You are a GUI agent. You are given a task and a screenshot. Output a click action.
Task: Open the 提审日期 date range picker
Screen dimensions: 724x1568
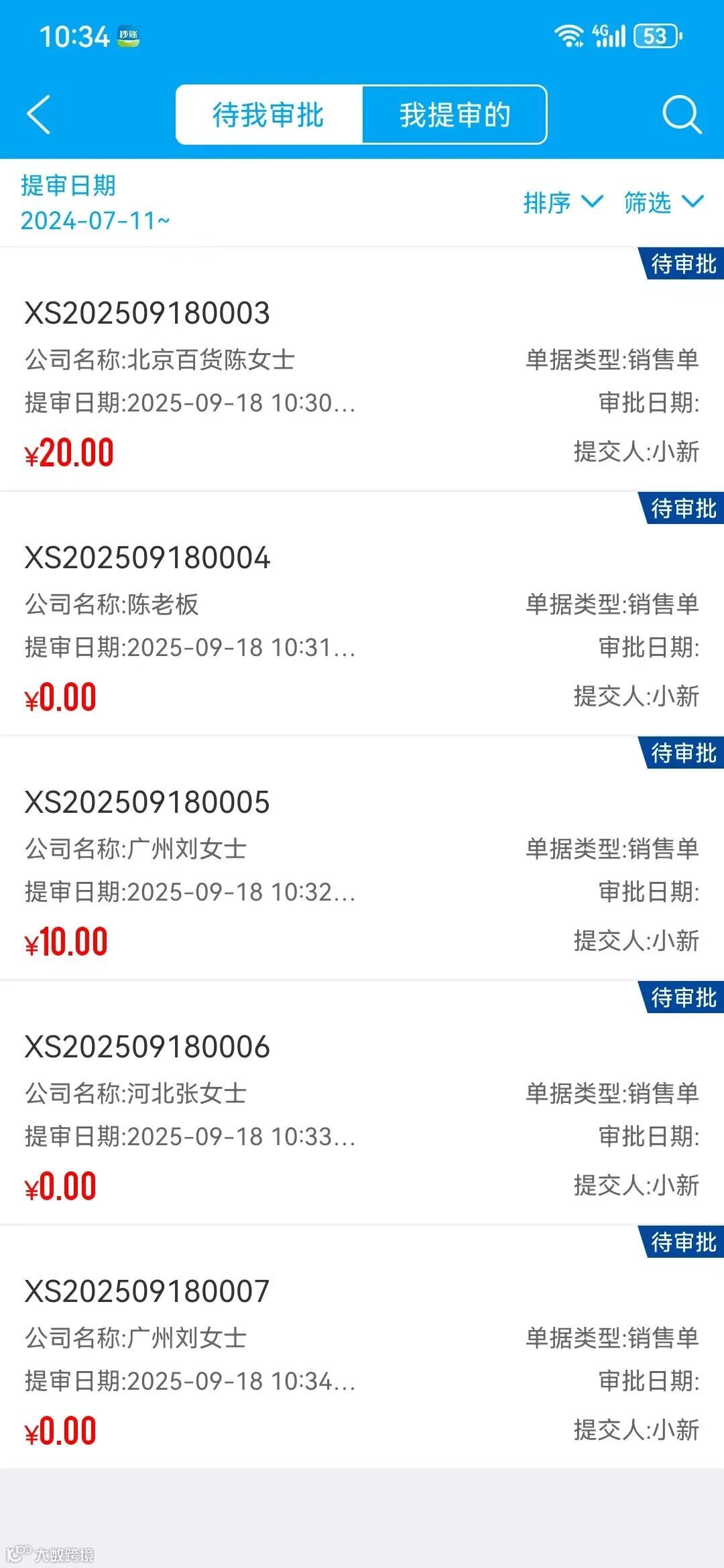[x=95, y=202]
